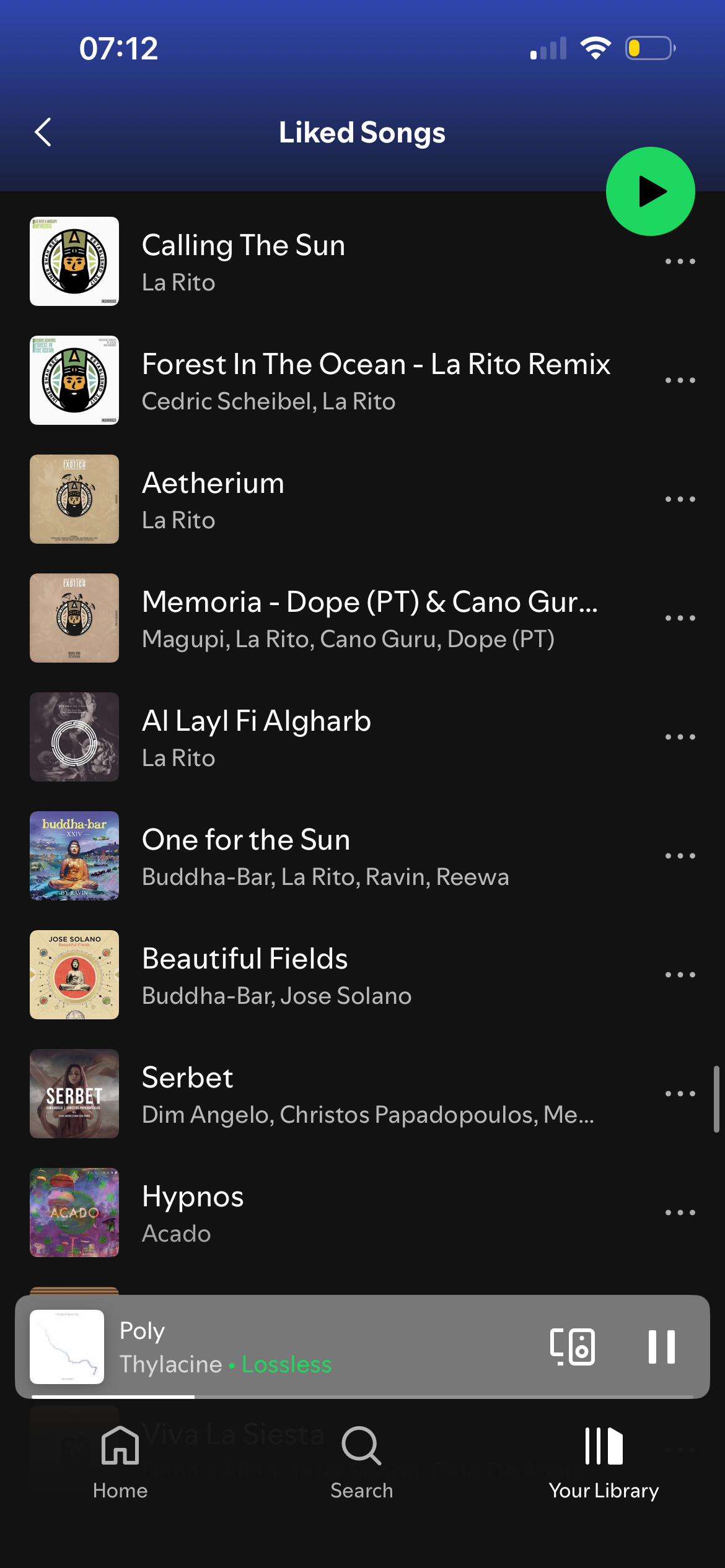Open more options for Aetherium
Viewport: 725px width, 1568px height.
(680, 499)
